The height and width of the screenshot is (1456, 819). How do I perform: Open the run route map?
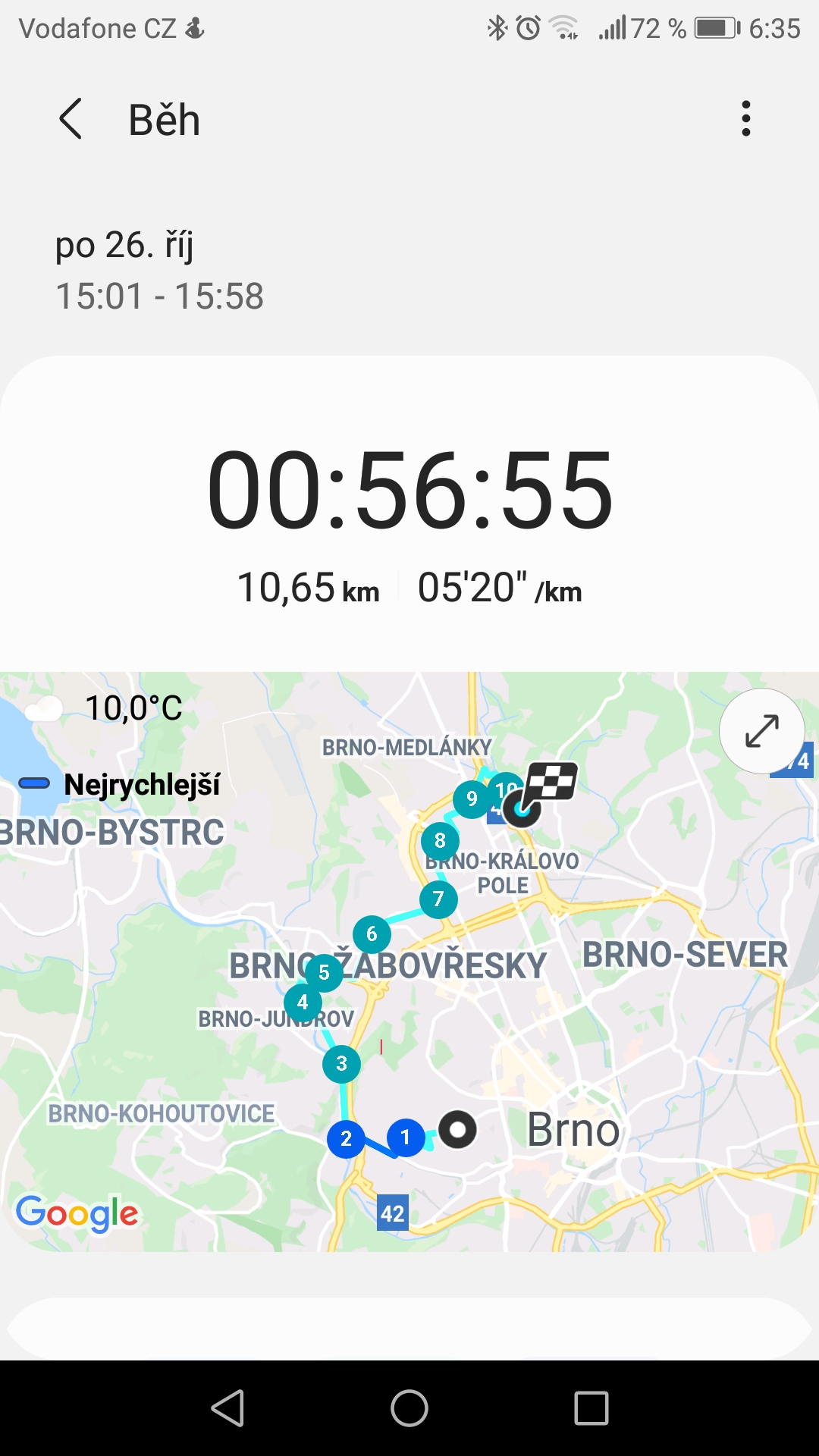tap(409, 962)
